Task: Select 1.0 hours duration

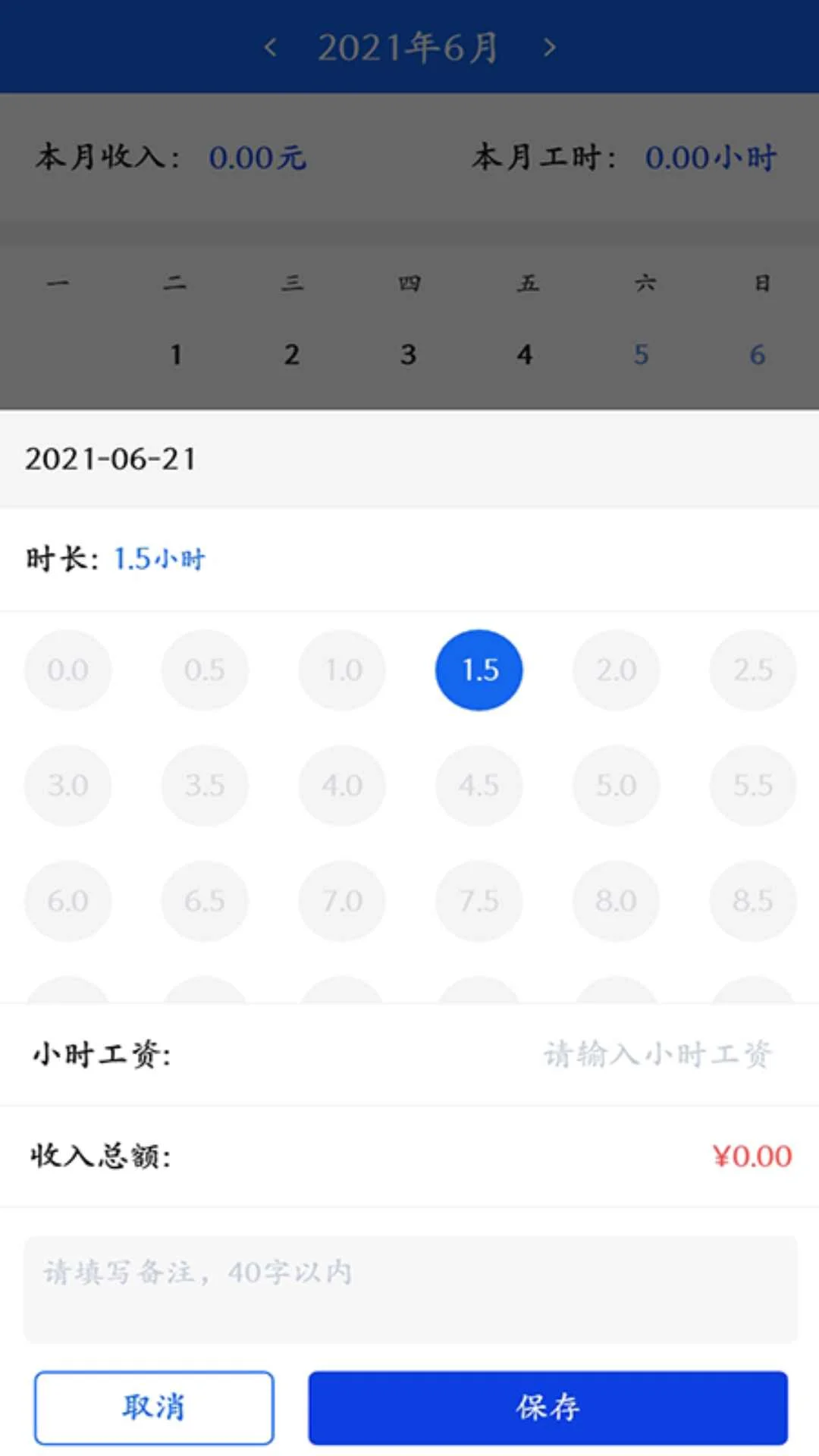Action: (341, 670)
